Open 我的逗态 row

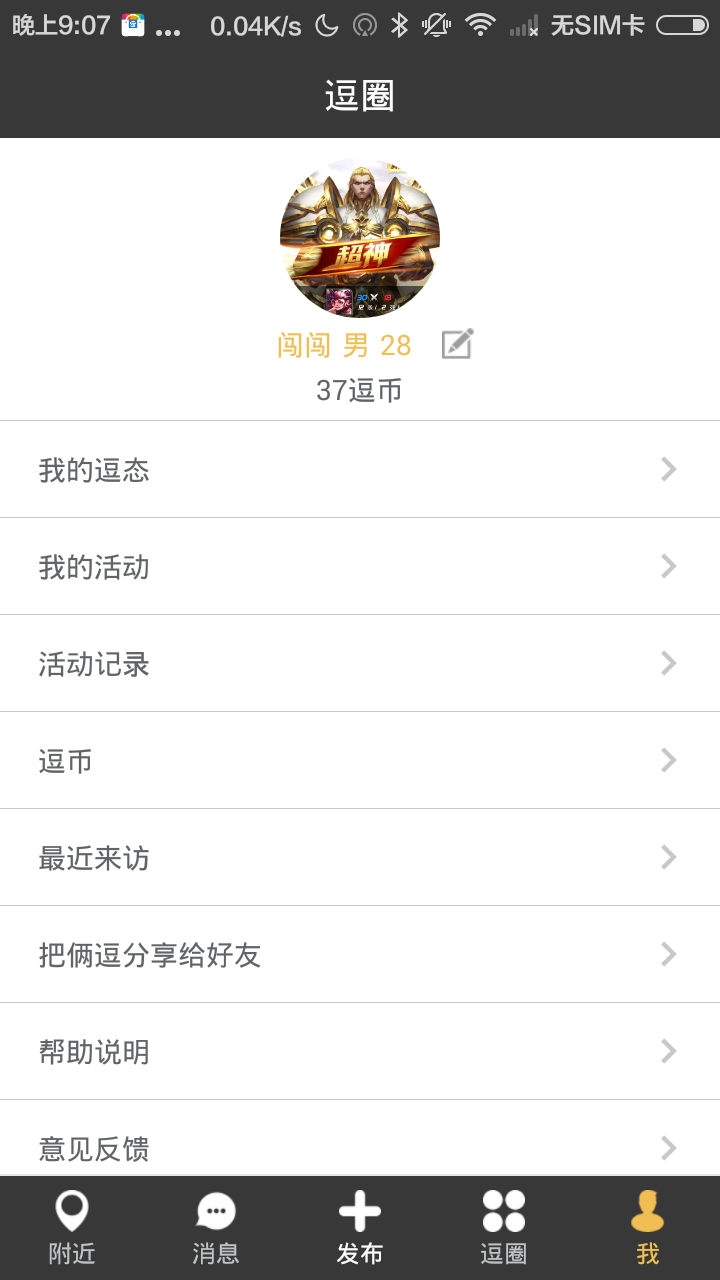click(360, 470)
